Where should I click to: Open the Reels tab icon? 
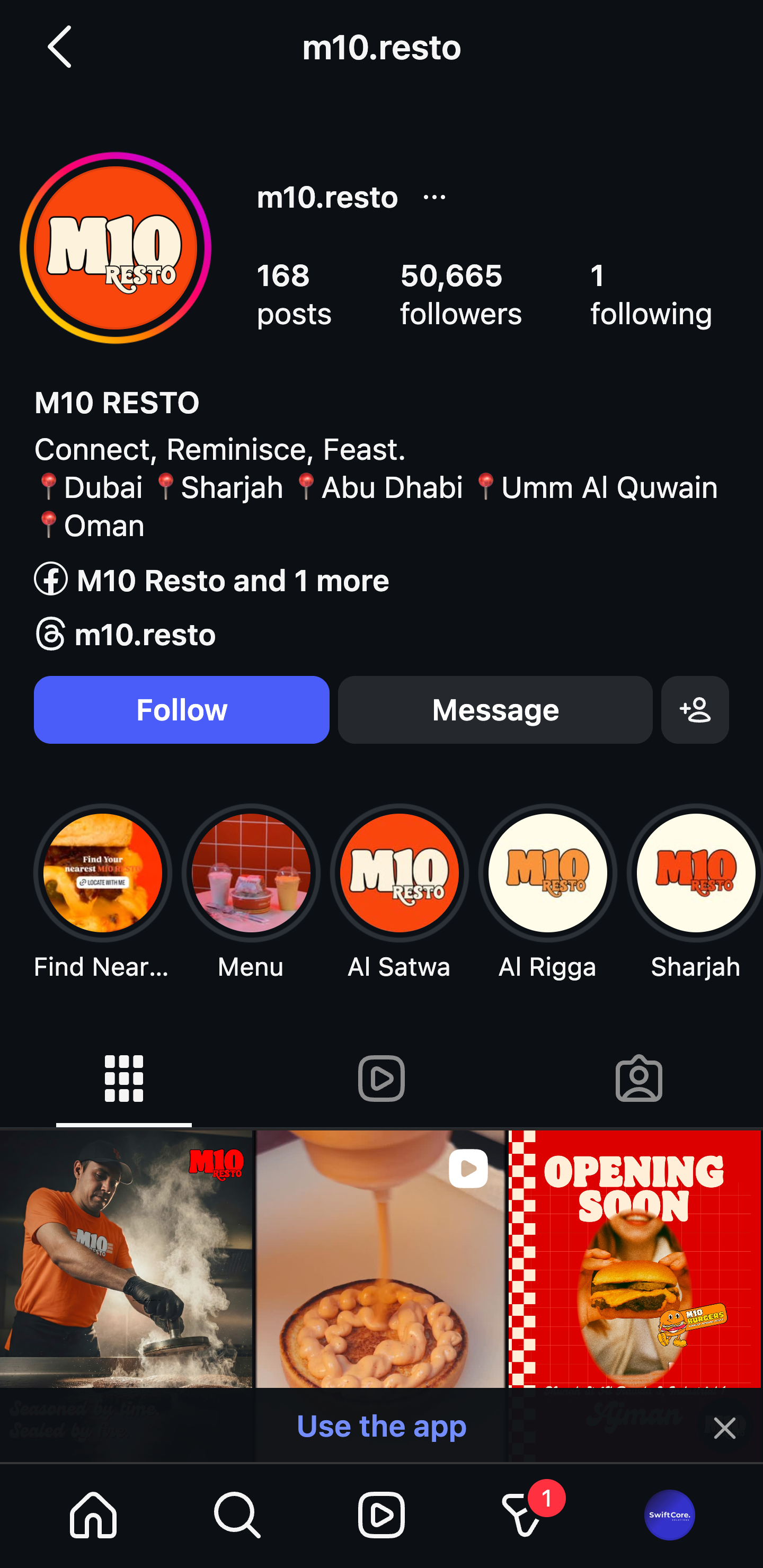[x=381, y=1077]
